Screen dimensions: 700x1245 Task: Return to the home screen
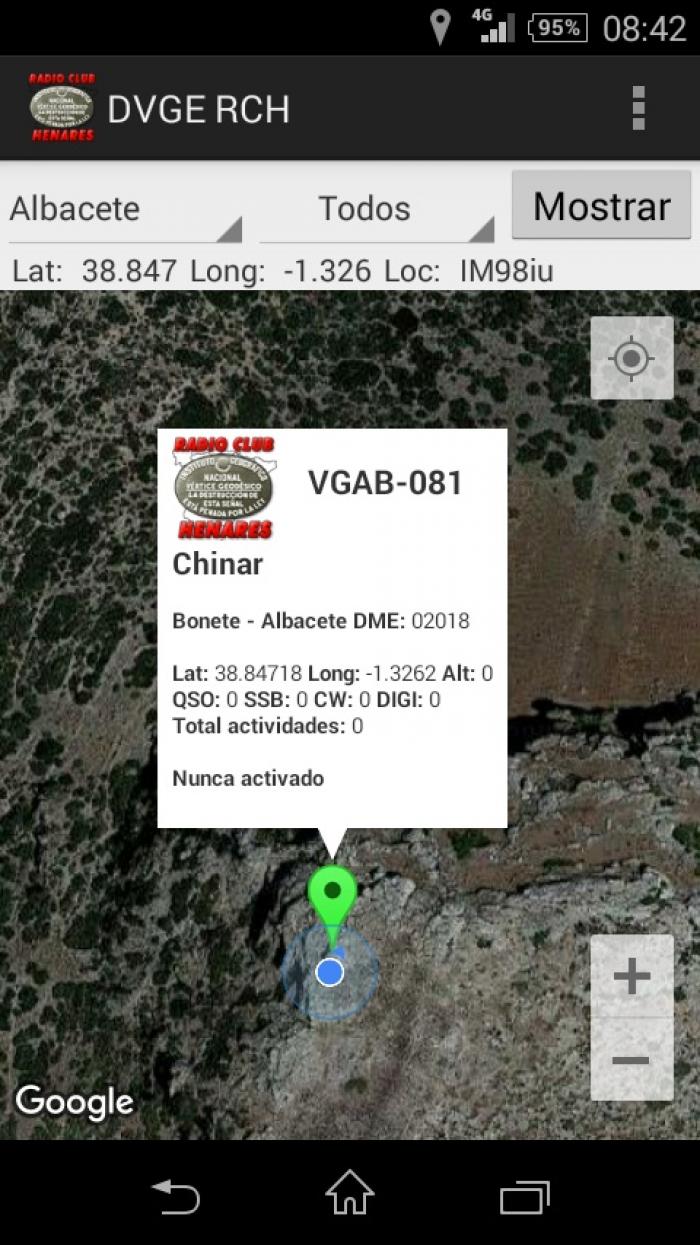[x=350, y=1193]
